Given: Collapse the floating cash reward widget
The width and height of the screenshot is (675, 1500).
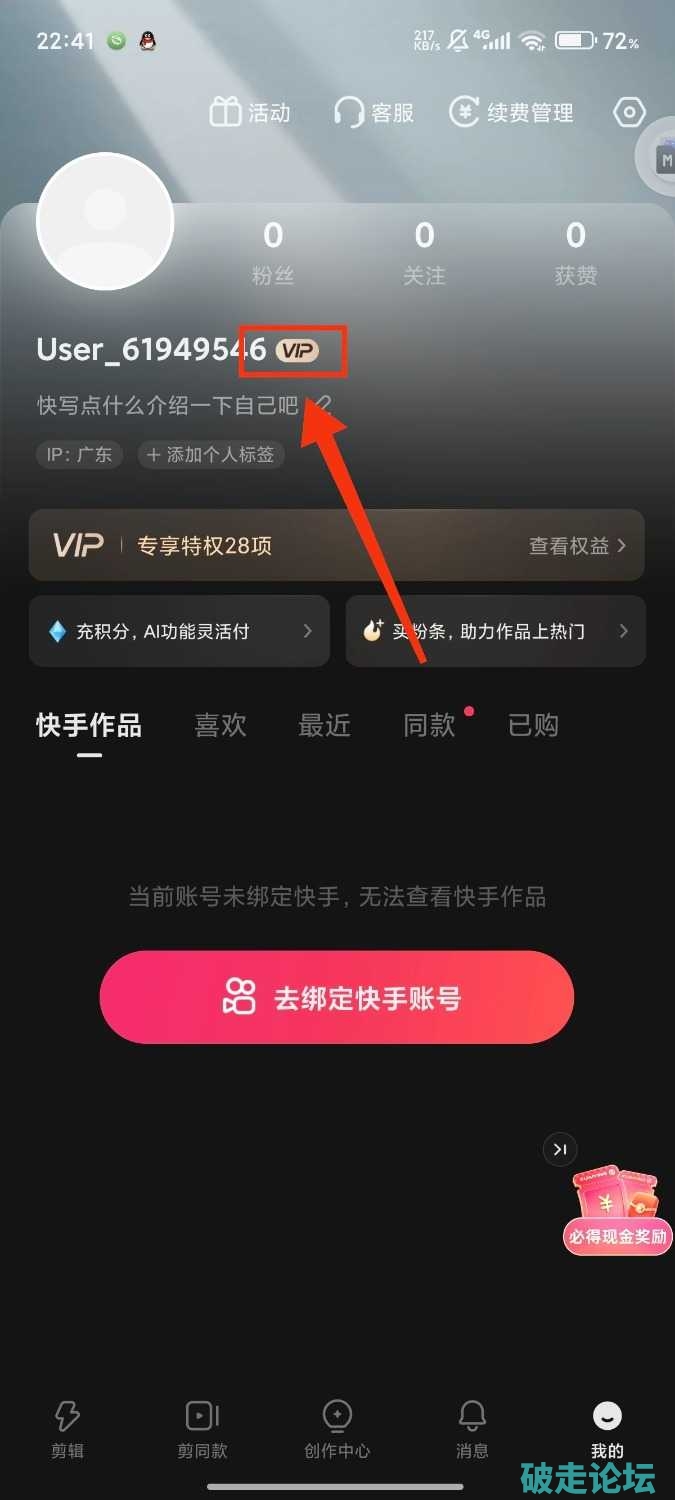Looking at the screenshot, I should 560,1150.
